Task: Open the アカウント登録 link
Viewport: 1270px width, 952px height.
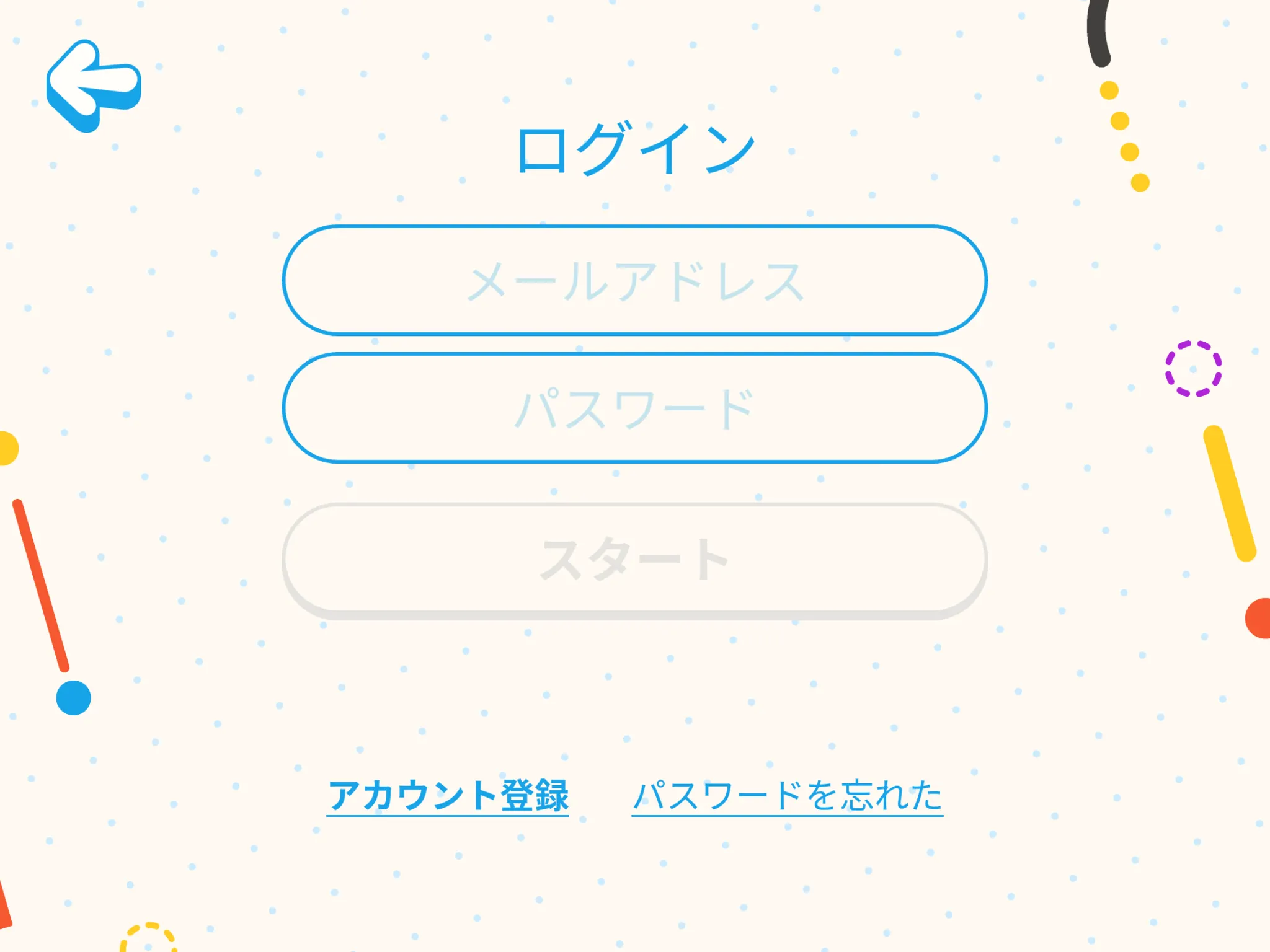Action: [x=448, y=795]
